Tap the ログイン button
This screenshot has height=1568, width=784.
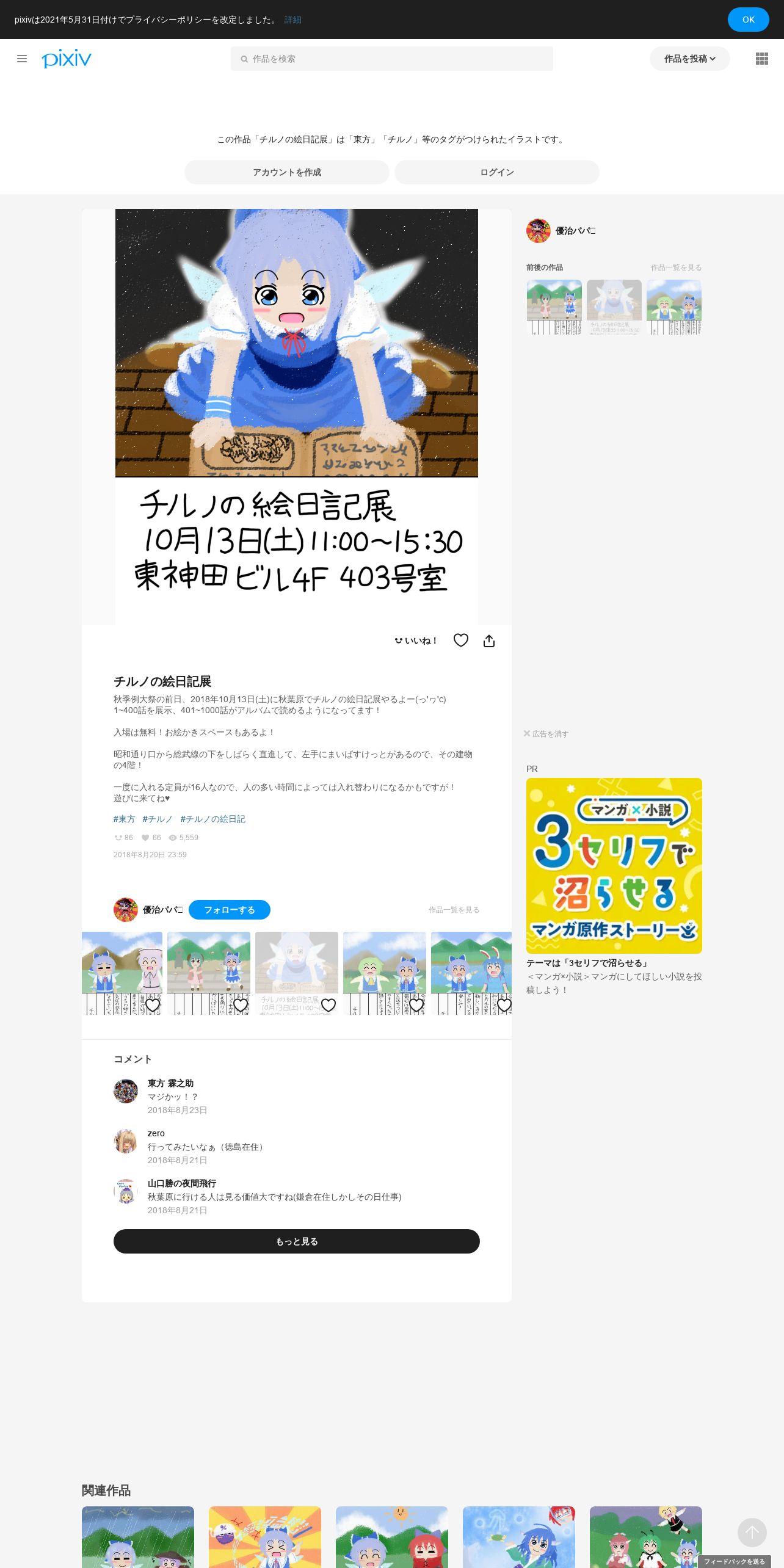[x=497, y=172]
